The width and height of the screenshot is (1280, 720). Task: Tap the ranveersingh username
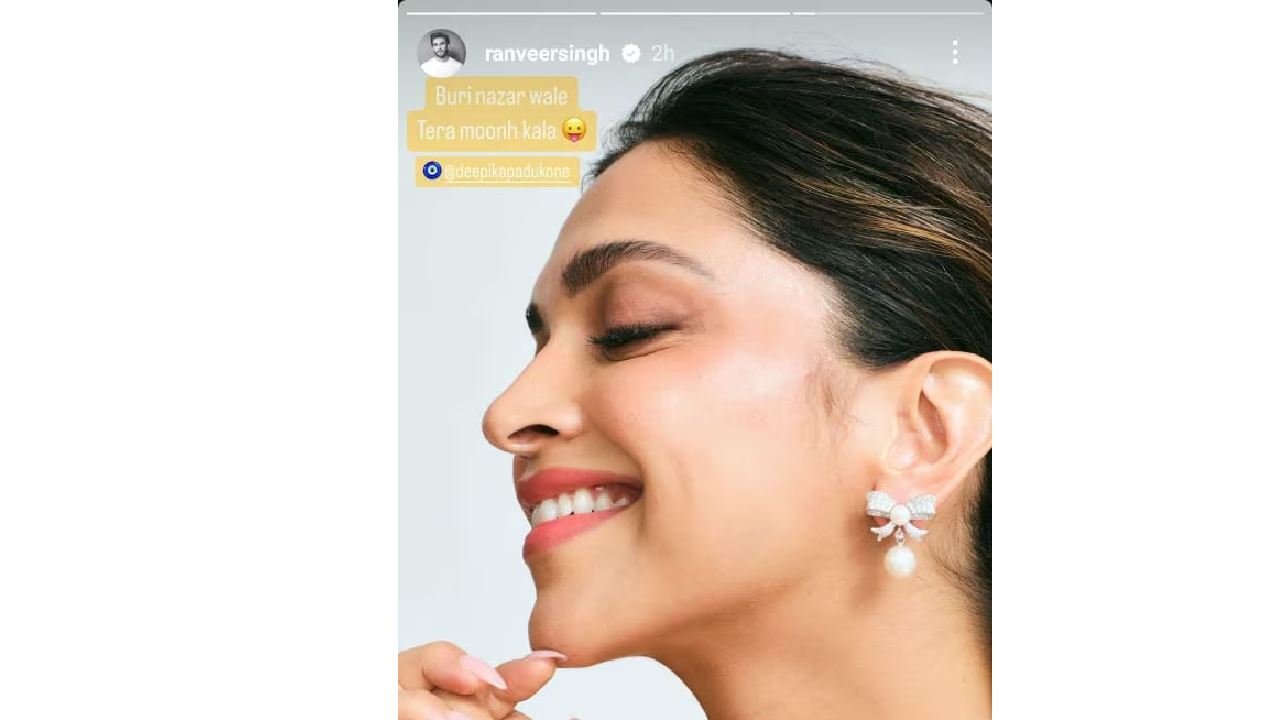546,54
